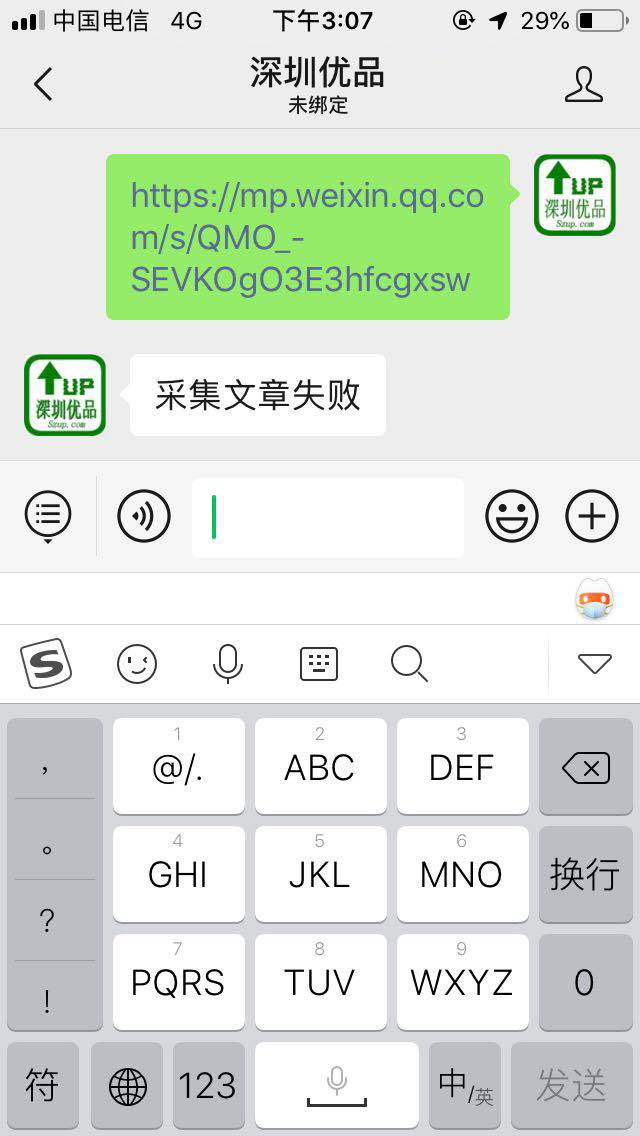This screenshot has height=1136, width=640.
Task: Focus the message text field
Action: pos(328,517)
